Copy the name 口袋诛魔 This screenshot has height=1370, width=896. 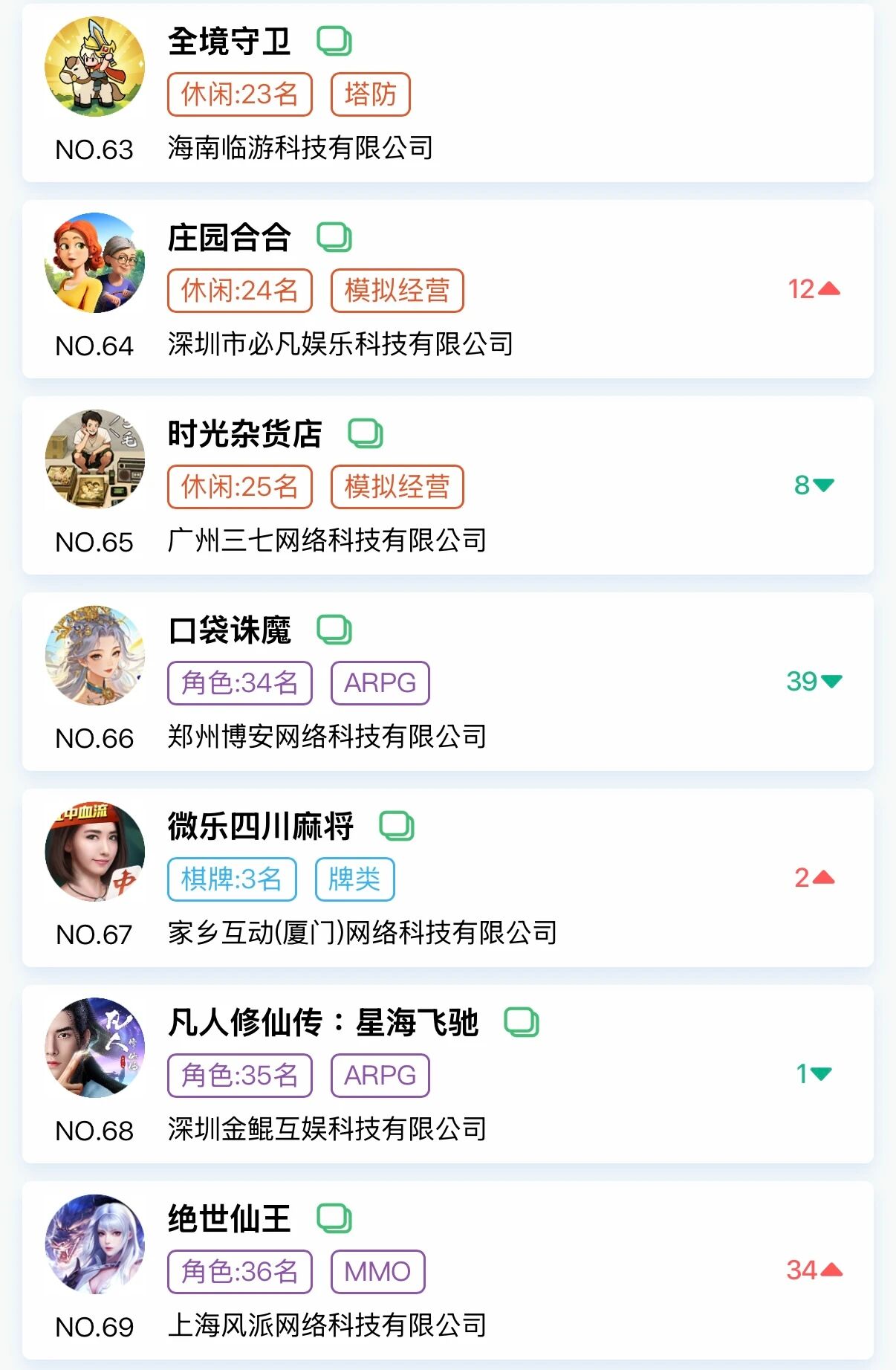[334, 630]
